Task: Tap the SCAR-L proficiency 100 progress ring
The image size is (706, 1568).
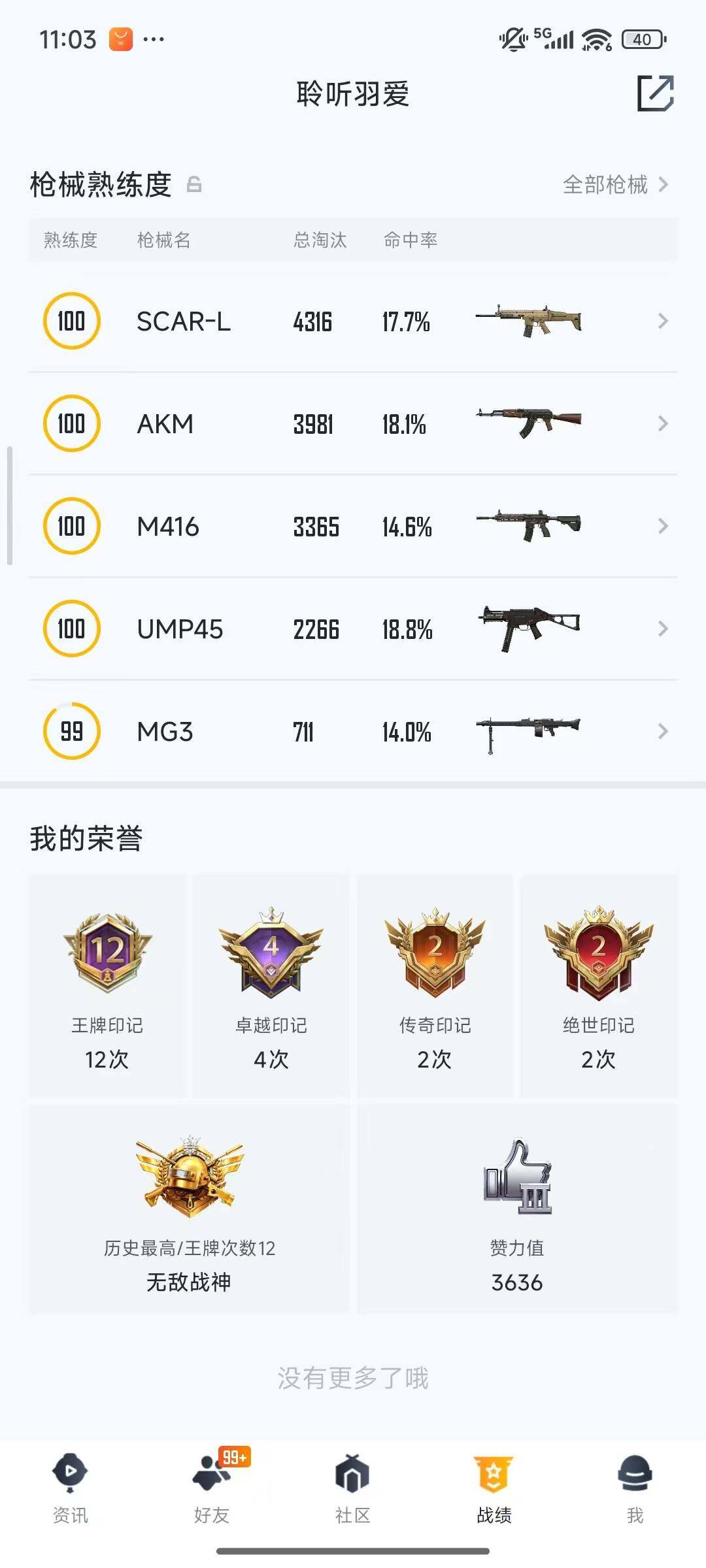Action: (x=72, y=321)
